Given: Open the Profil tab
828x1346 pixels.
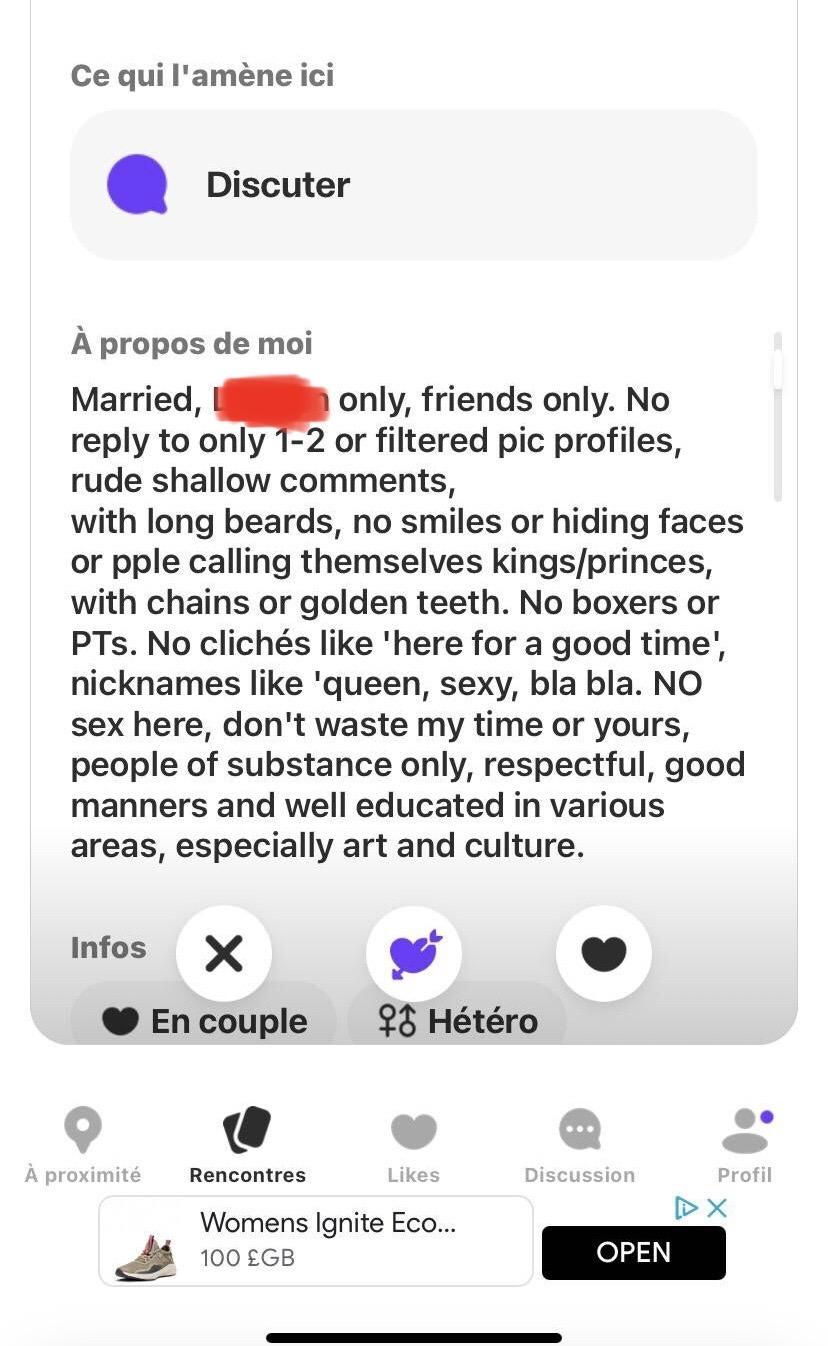Looking at the screenshot, I should (x=745, y=1146).
